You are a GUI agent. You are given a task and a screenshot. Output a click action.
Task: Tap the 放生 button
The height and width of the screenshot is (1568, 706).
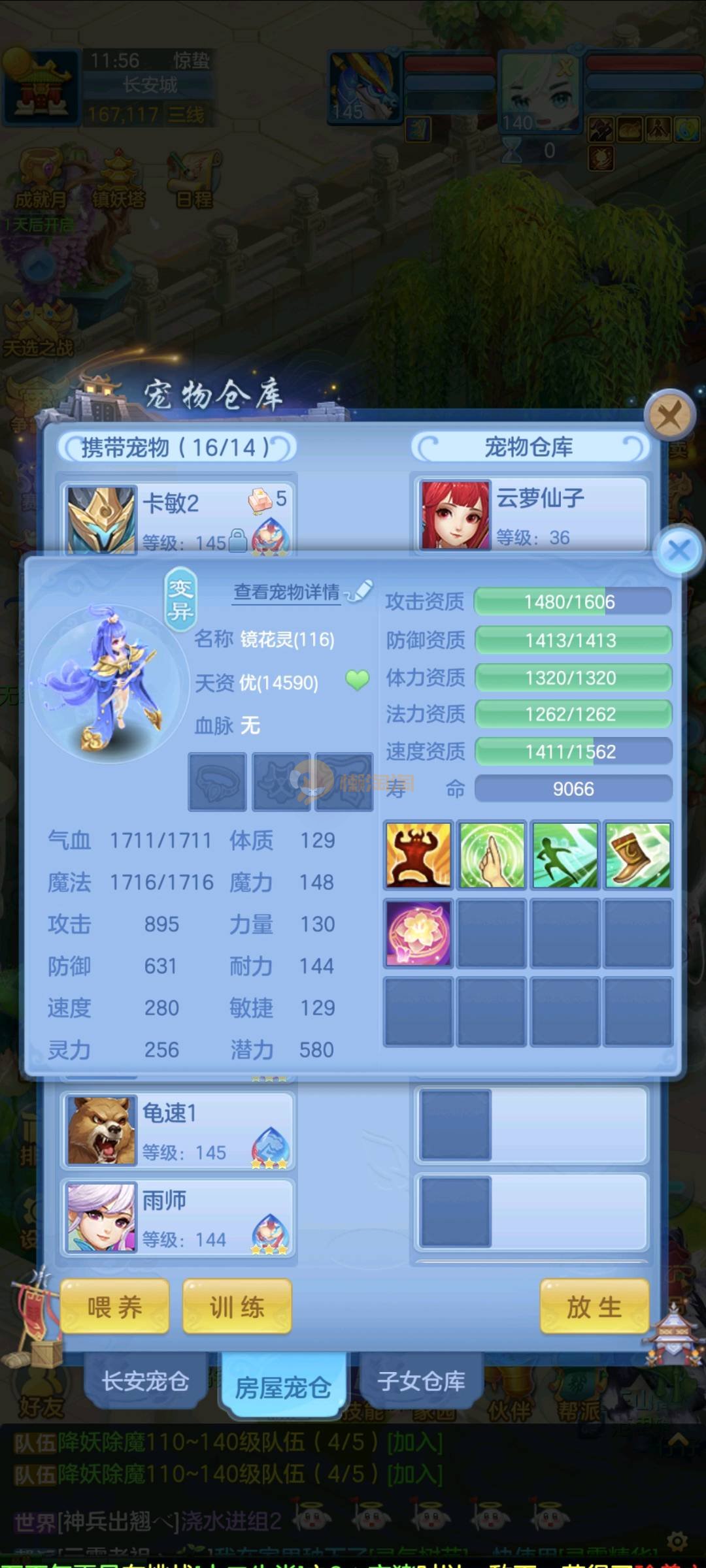tap(594, 1307)
